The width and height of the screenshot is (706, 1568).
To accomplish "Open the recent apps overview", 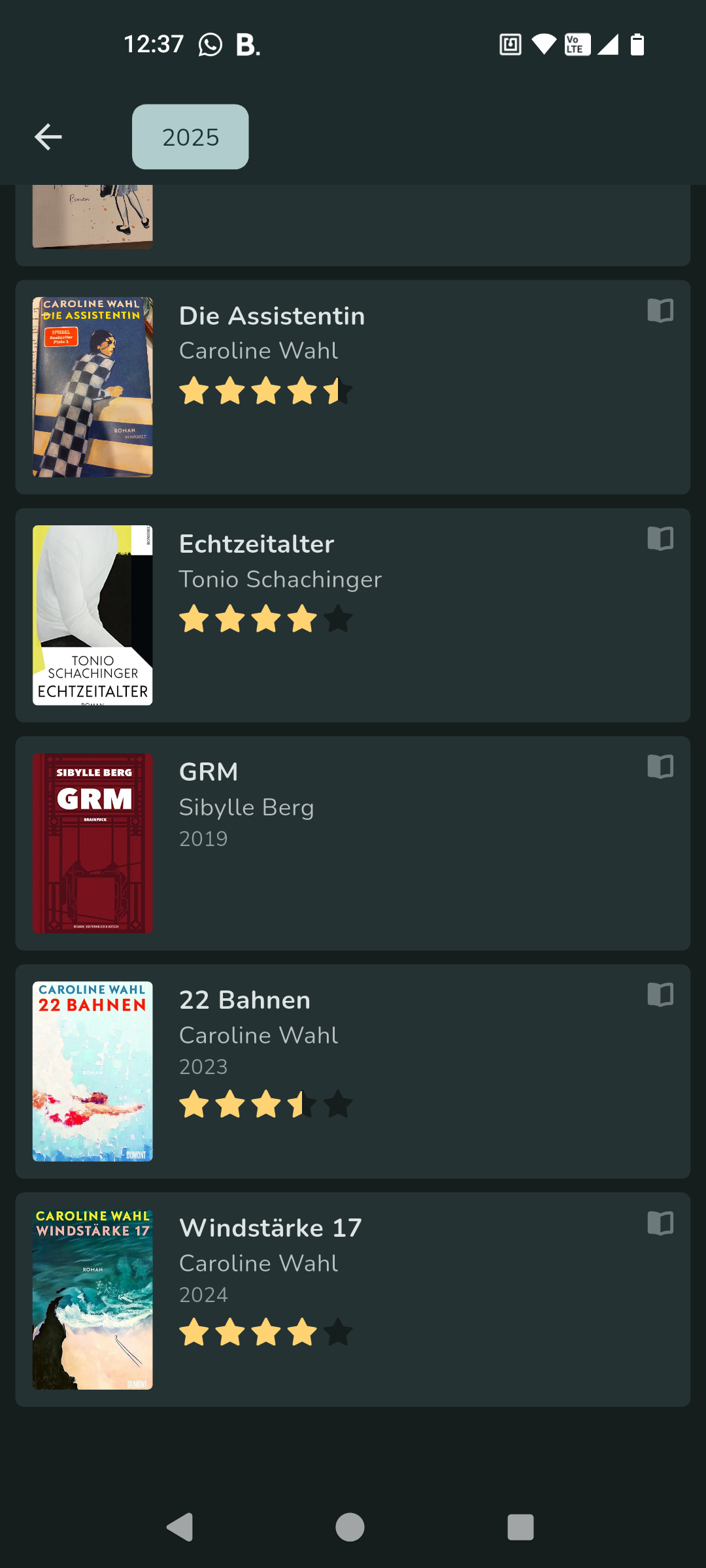I will click(x=520, y=1527).
